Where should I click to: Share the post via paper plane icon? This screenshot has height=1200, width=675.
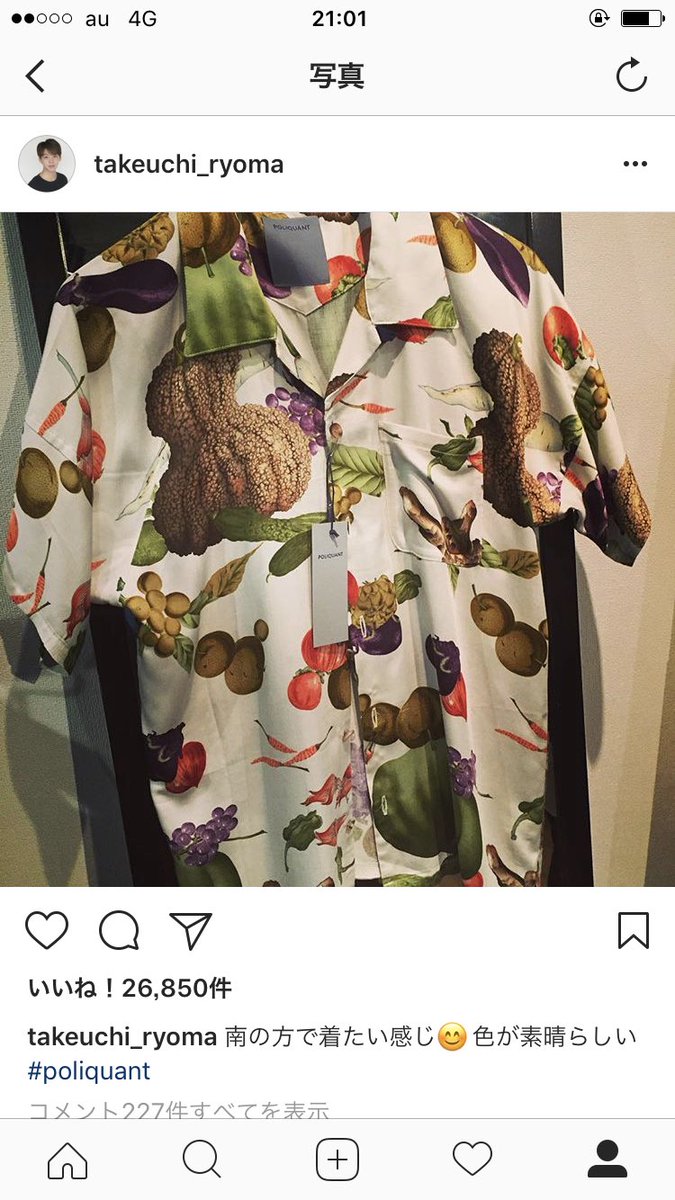190,931
